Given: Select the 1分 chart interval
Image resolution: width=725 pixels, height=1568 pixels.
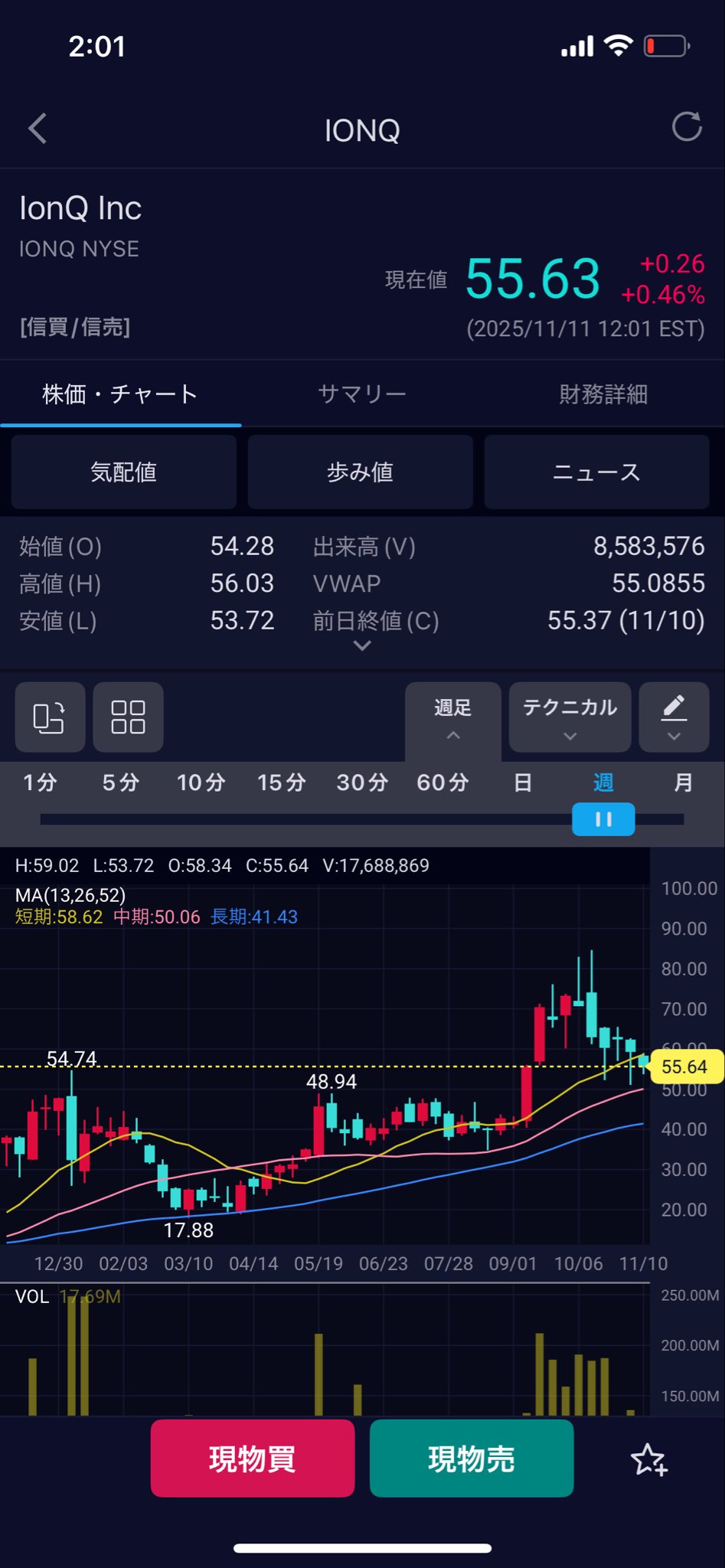Looking at the screenshot, I should tap(40, 782).
